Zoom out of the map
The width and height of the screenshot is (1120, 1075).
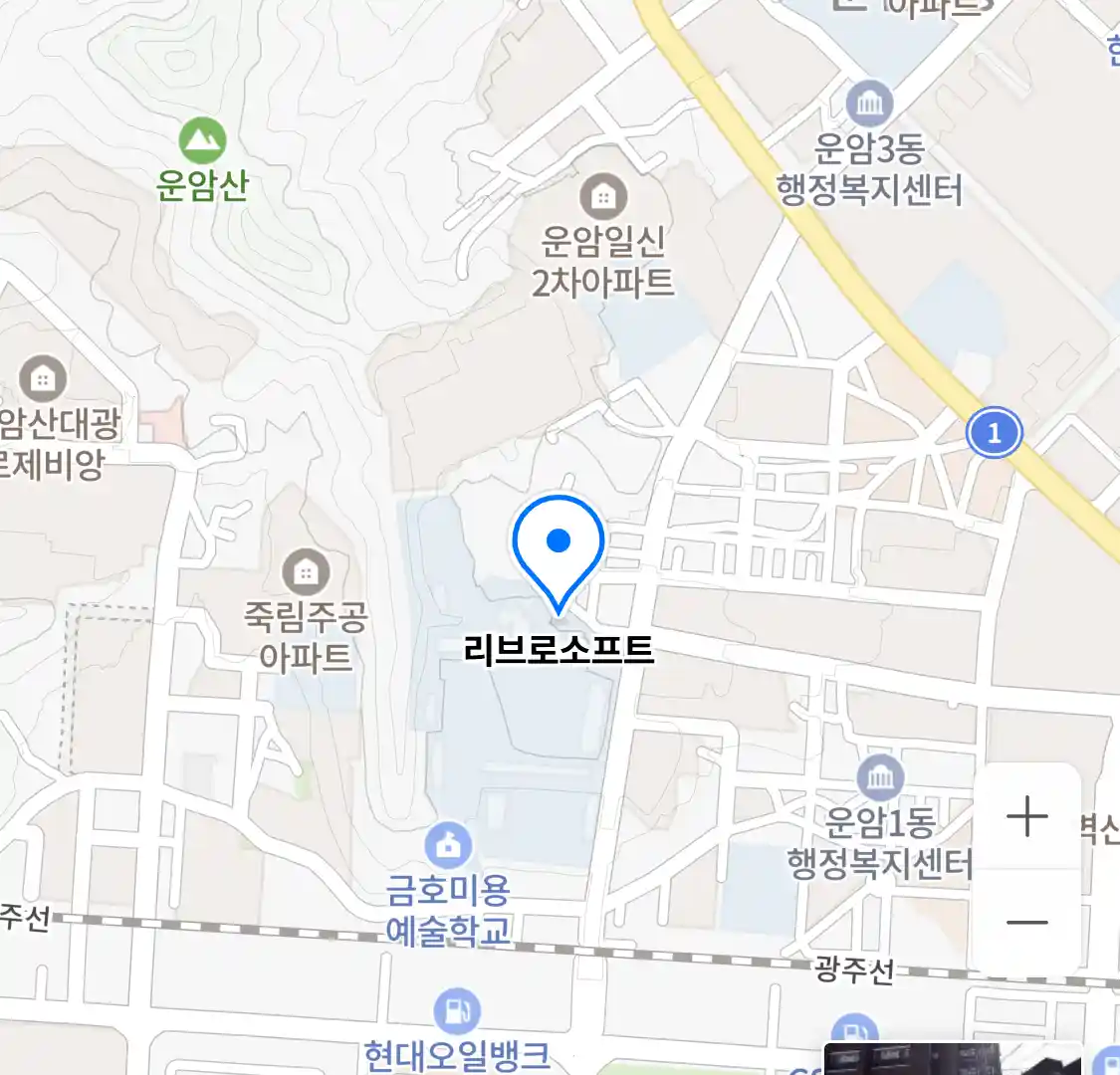point(1026,922)
